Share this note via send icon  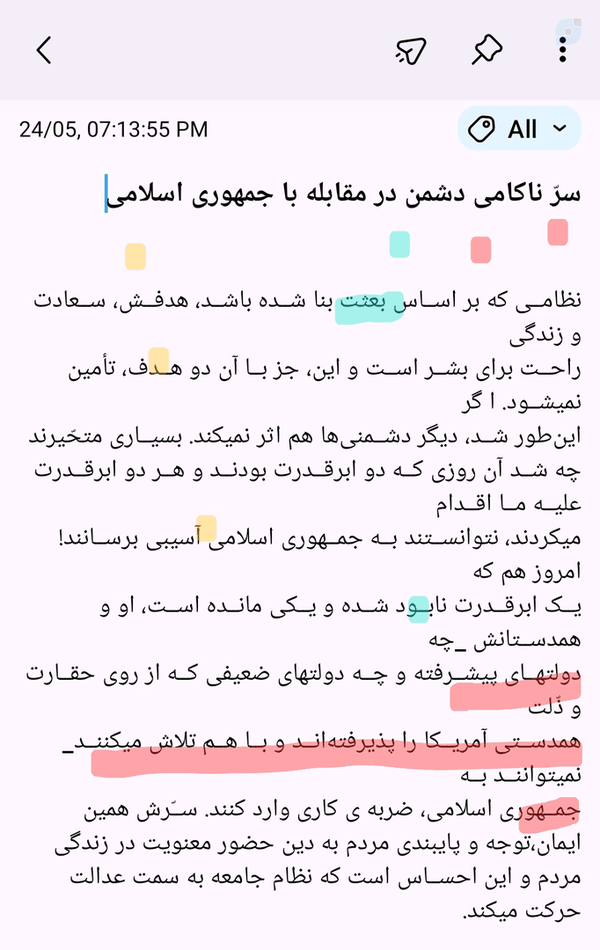(x=411, y=50)
